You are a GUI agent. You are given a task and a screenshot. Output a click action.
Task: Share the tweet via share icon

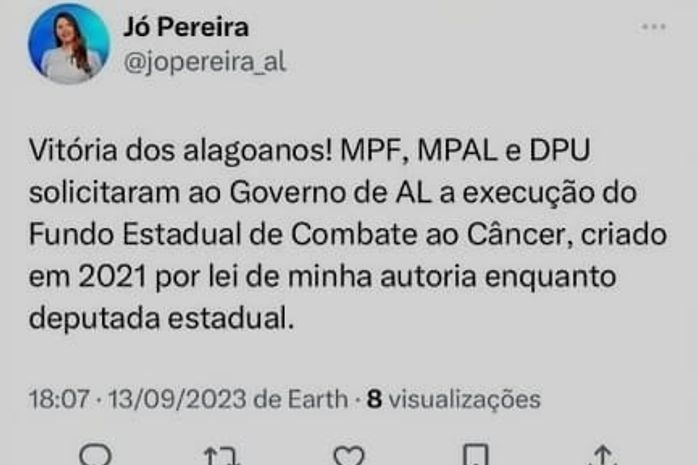click(x=603, y=457)
